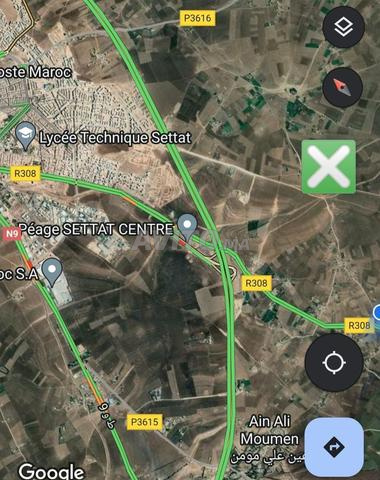The image size is (380, 480).
Task: Open the Lycée Technique Settat place pin
Action: click(x=26, y=136)
